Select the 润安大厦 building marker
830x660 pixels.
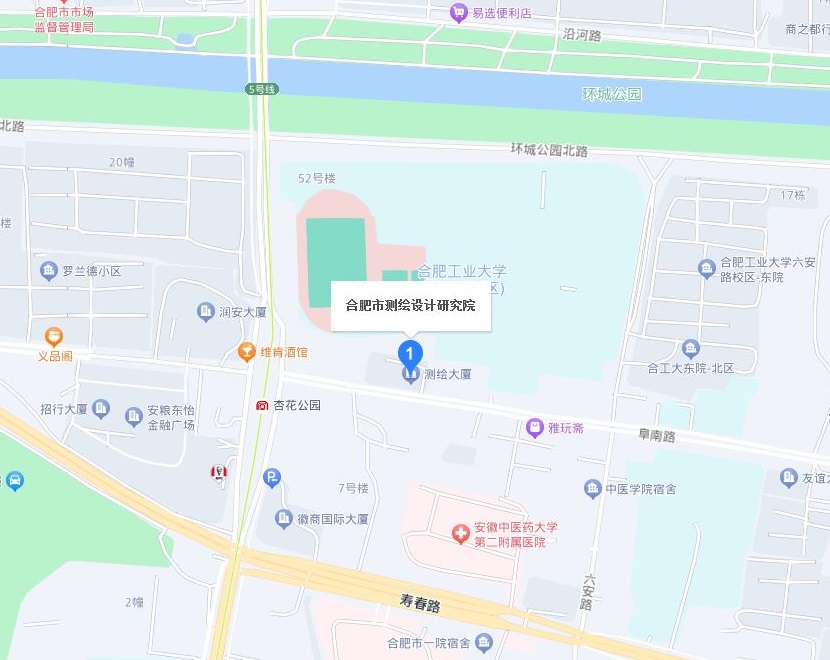[206, 312]
